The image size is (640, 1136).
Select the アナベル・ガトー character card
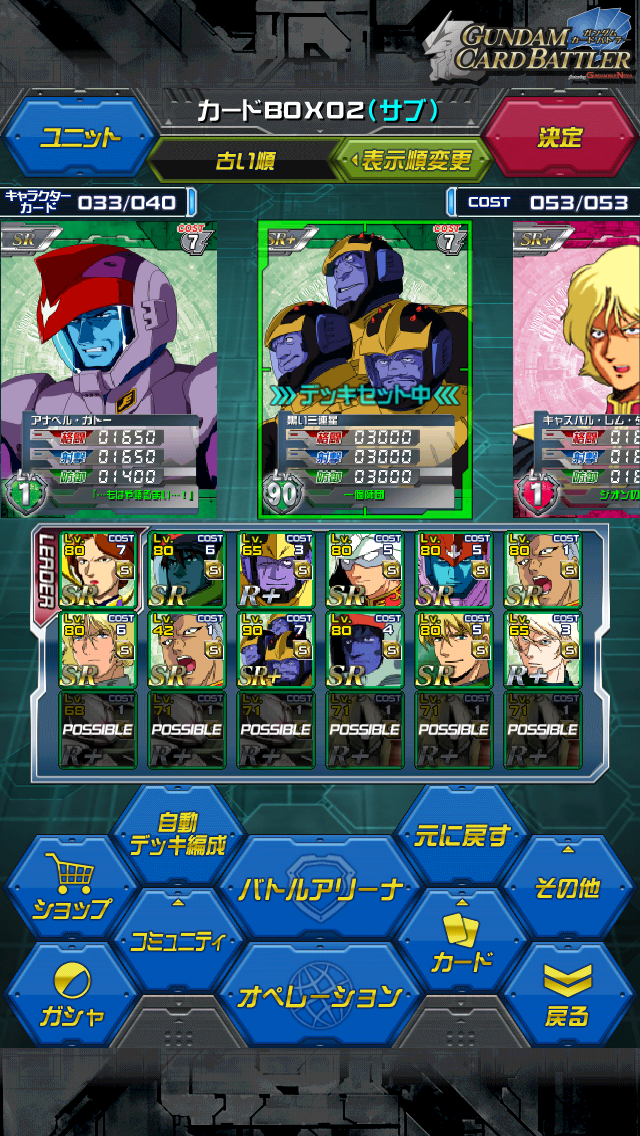(108, 370)
